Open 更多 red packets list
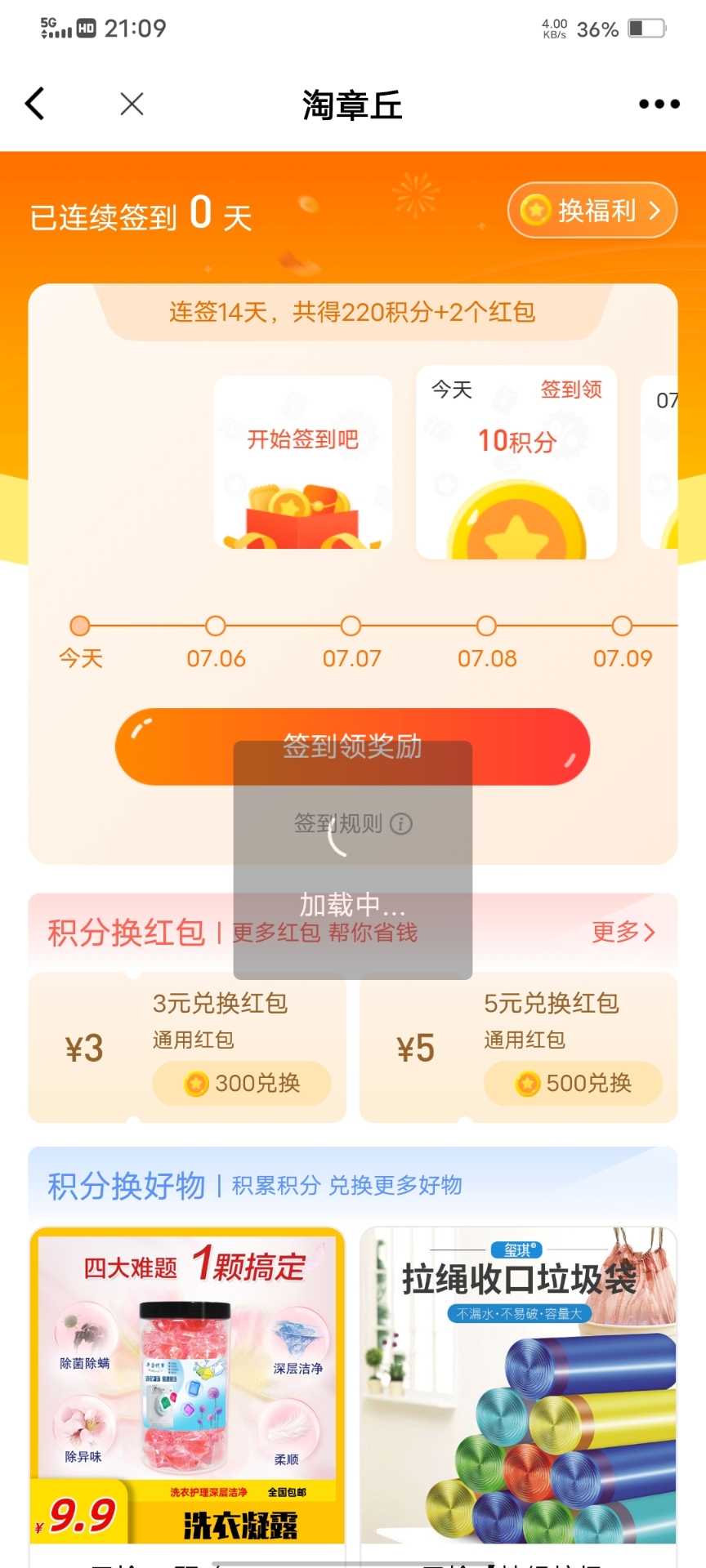 pos(623,932)
